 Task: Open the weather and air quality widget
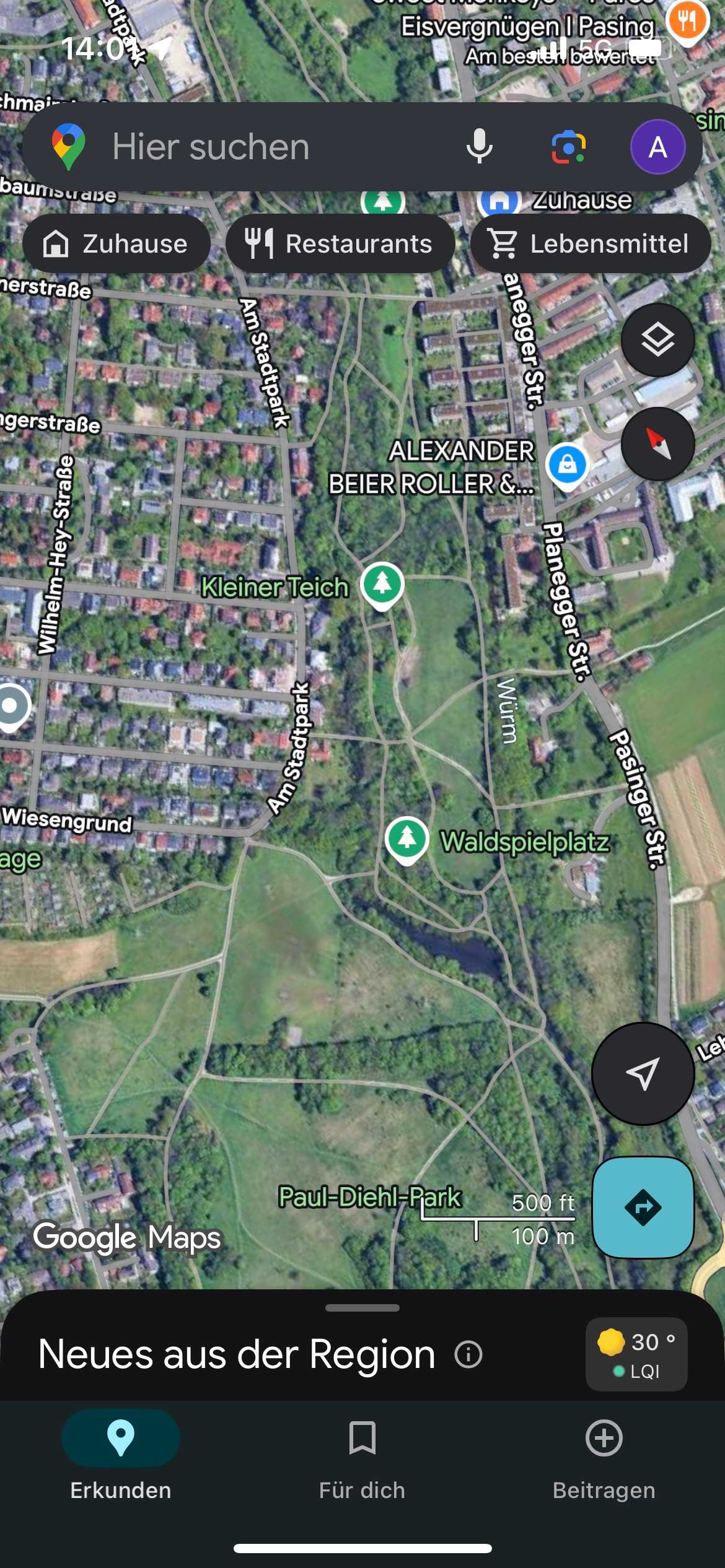(636, 1354)
